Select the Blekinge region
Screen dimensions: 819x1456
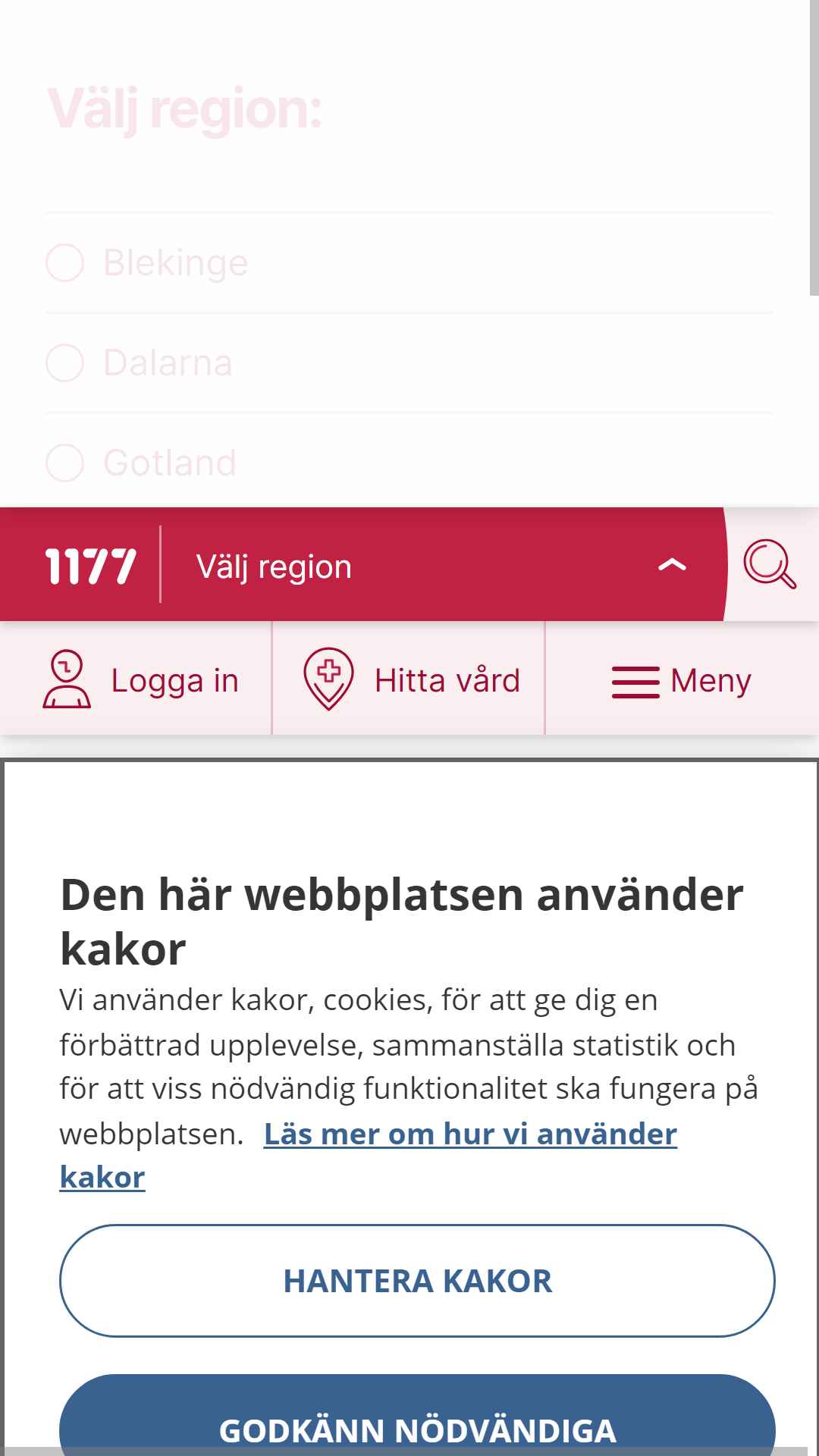click(409, 263)
